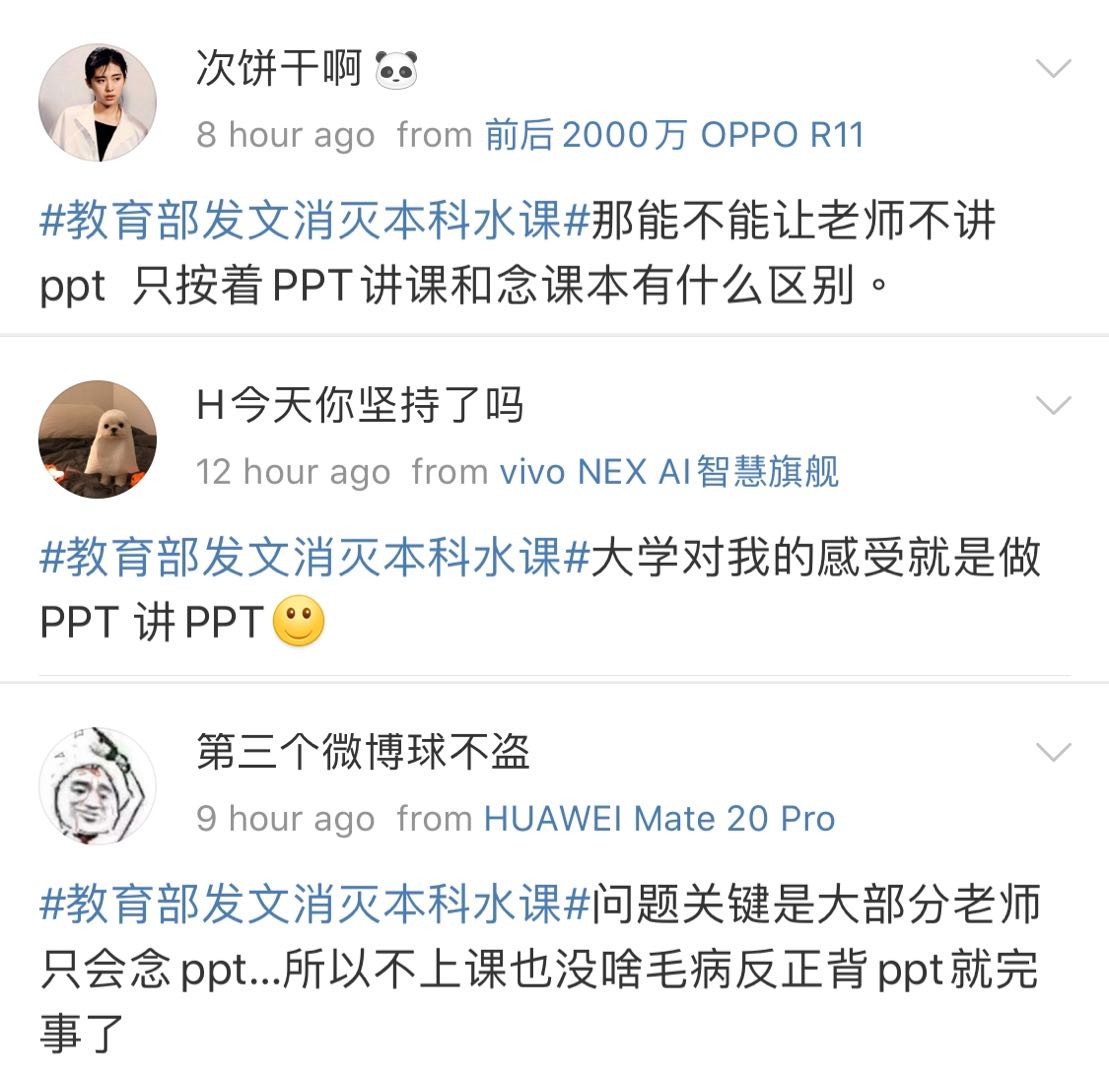Screen dimensions: 1109x1079
Task: View 次饼干啊's profile avatar
Action: tap(97, 102)
